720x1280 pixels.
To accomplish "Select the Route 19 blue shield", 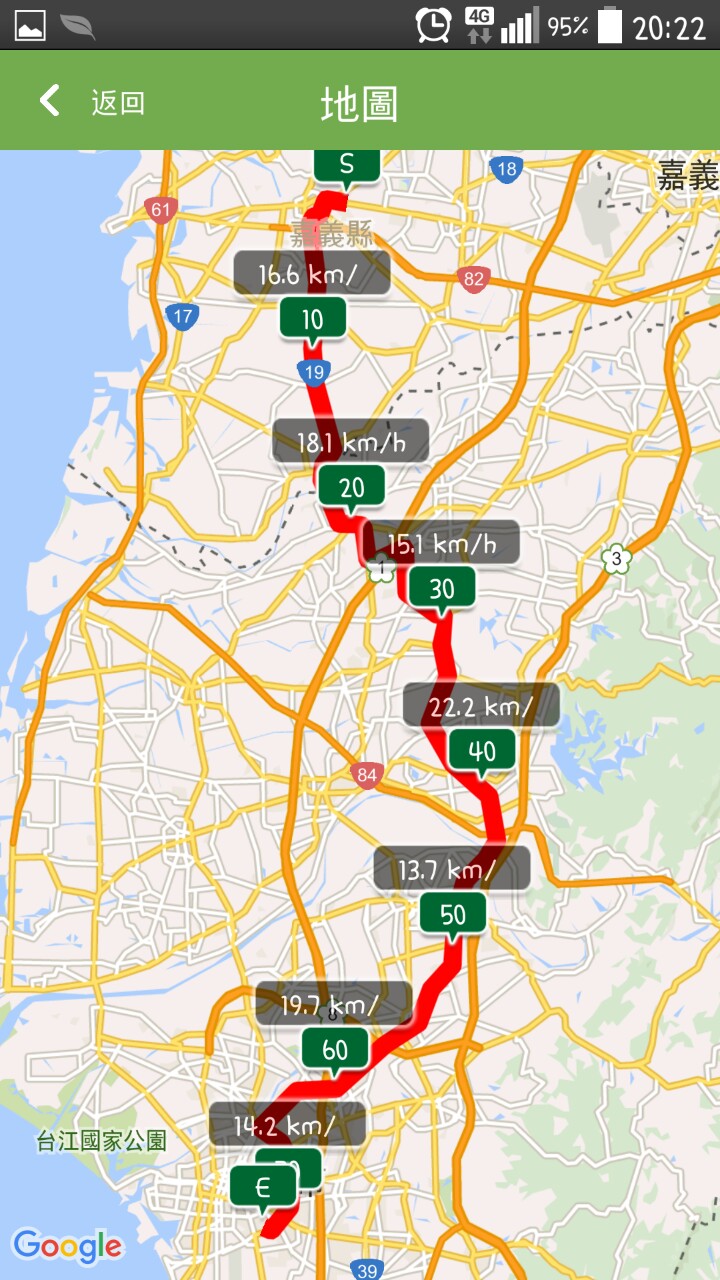I will 312,371.
